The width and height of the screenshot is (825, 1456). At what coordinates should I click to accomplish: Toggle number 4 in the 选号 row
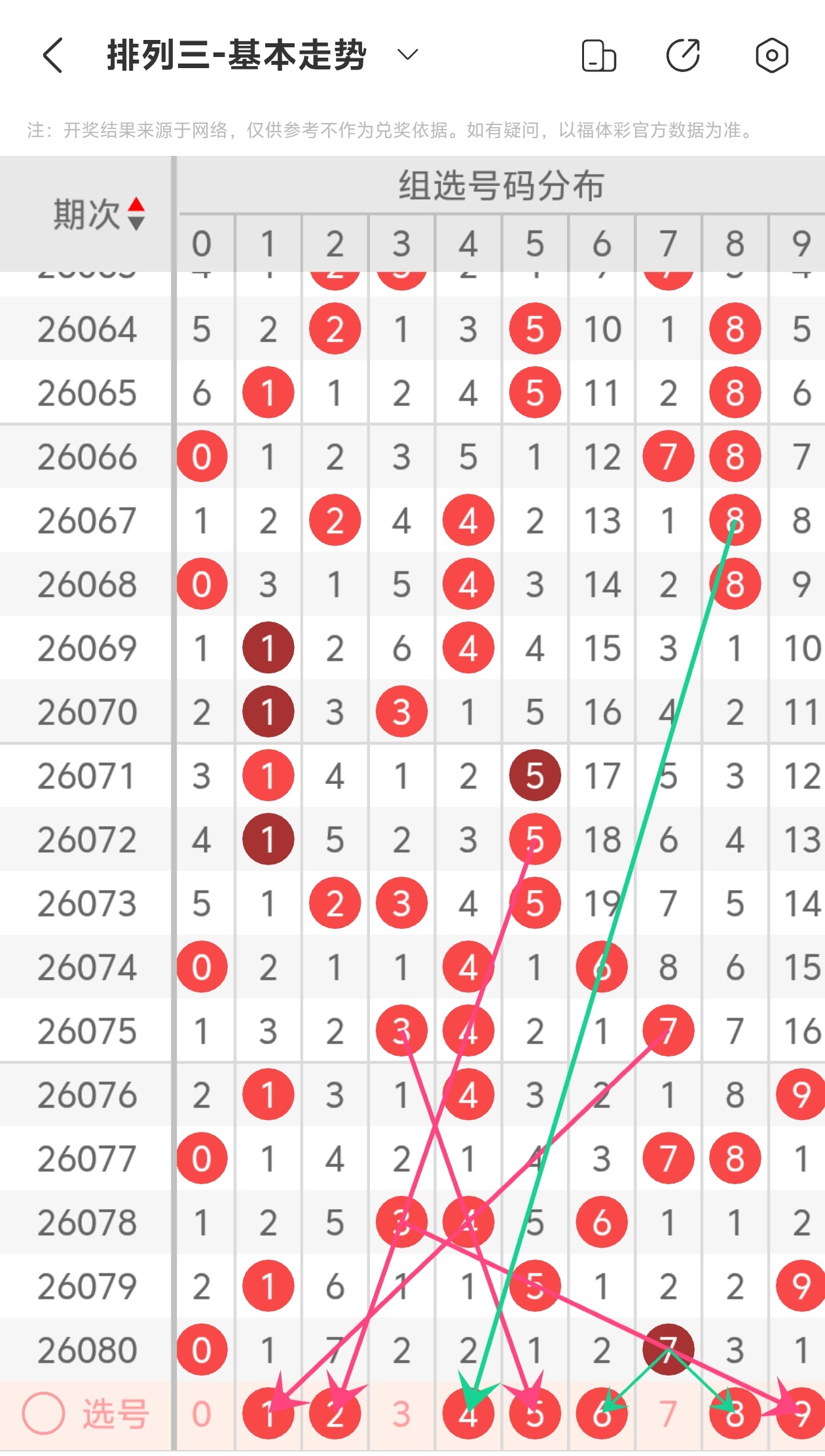tap(468, 1413)
